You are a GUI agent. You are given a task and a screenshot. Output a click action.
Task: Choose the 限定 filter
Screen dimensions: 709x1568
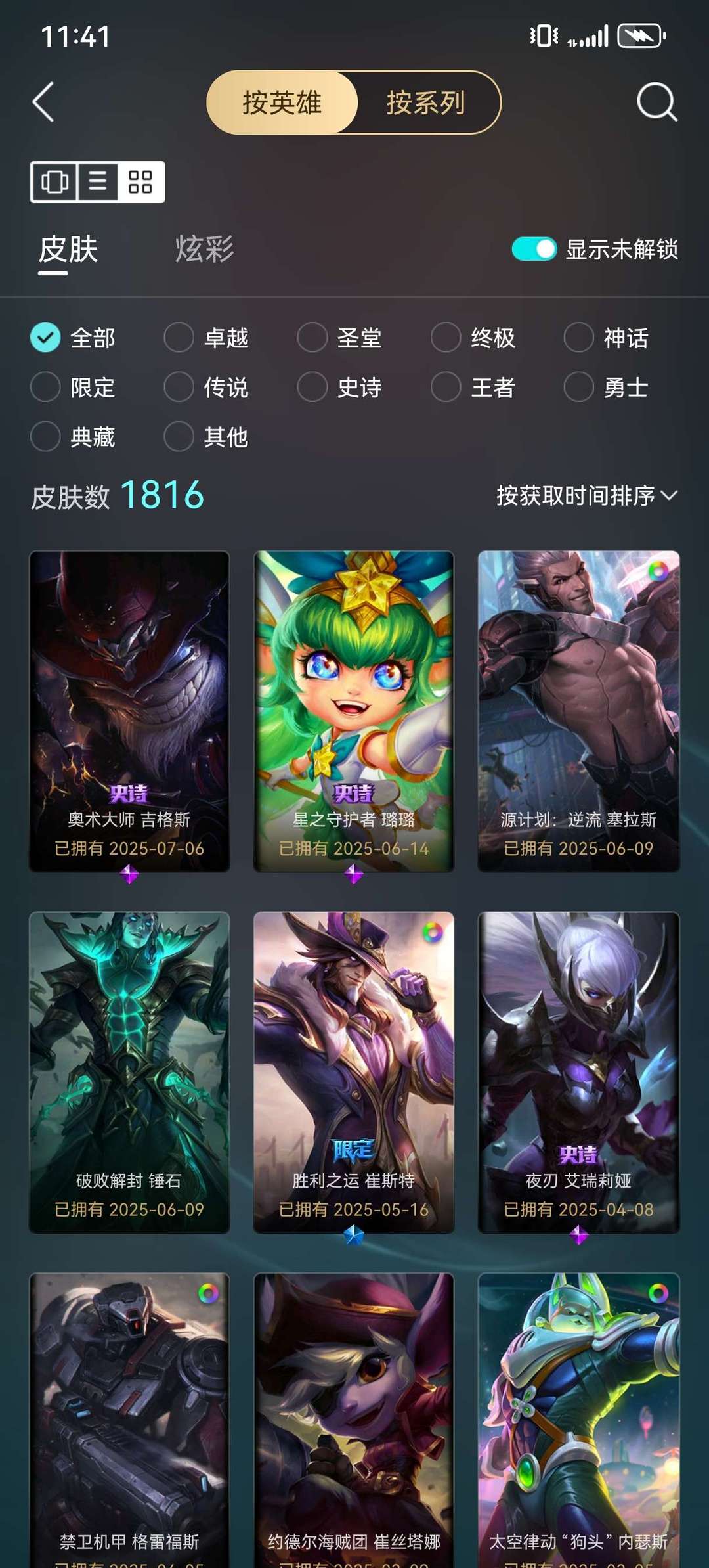(x=73, y=387)
